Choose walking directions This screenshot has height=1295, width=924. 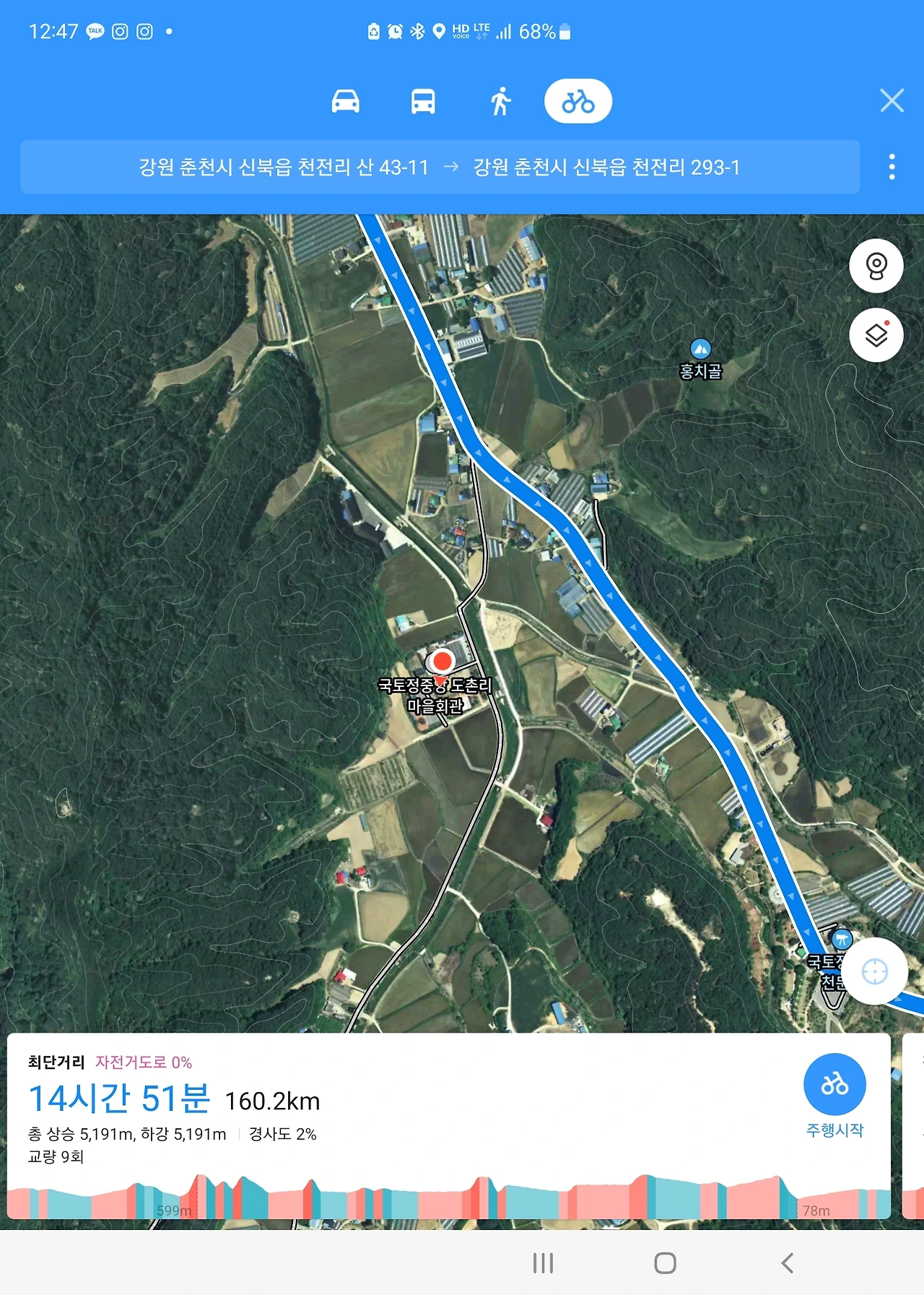[x=500, y=101]
